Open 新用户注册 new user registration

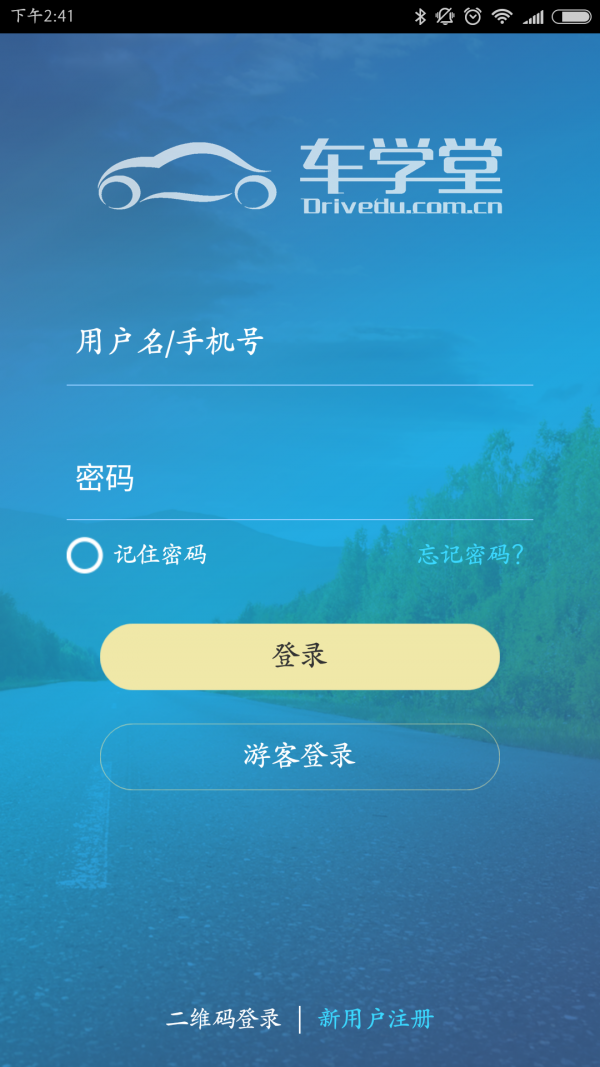[x=376, y=1019]
